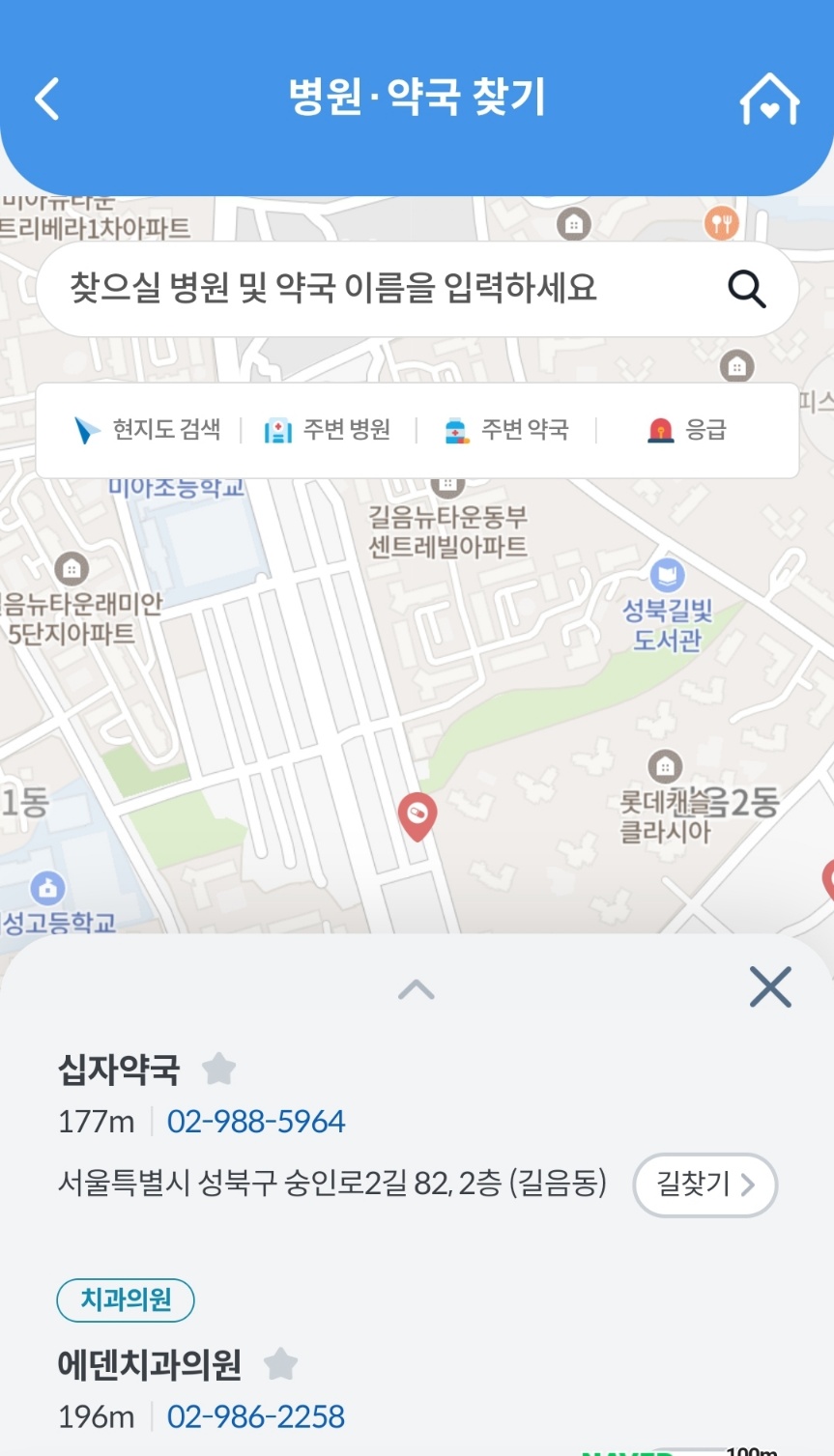The image size is (834, 1456).
Task: Call 에덴치과의원 via 02-986-2258 link
Action: click(x=256, y=1416)
